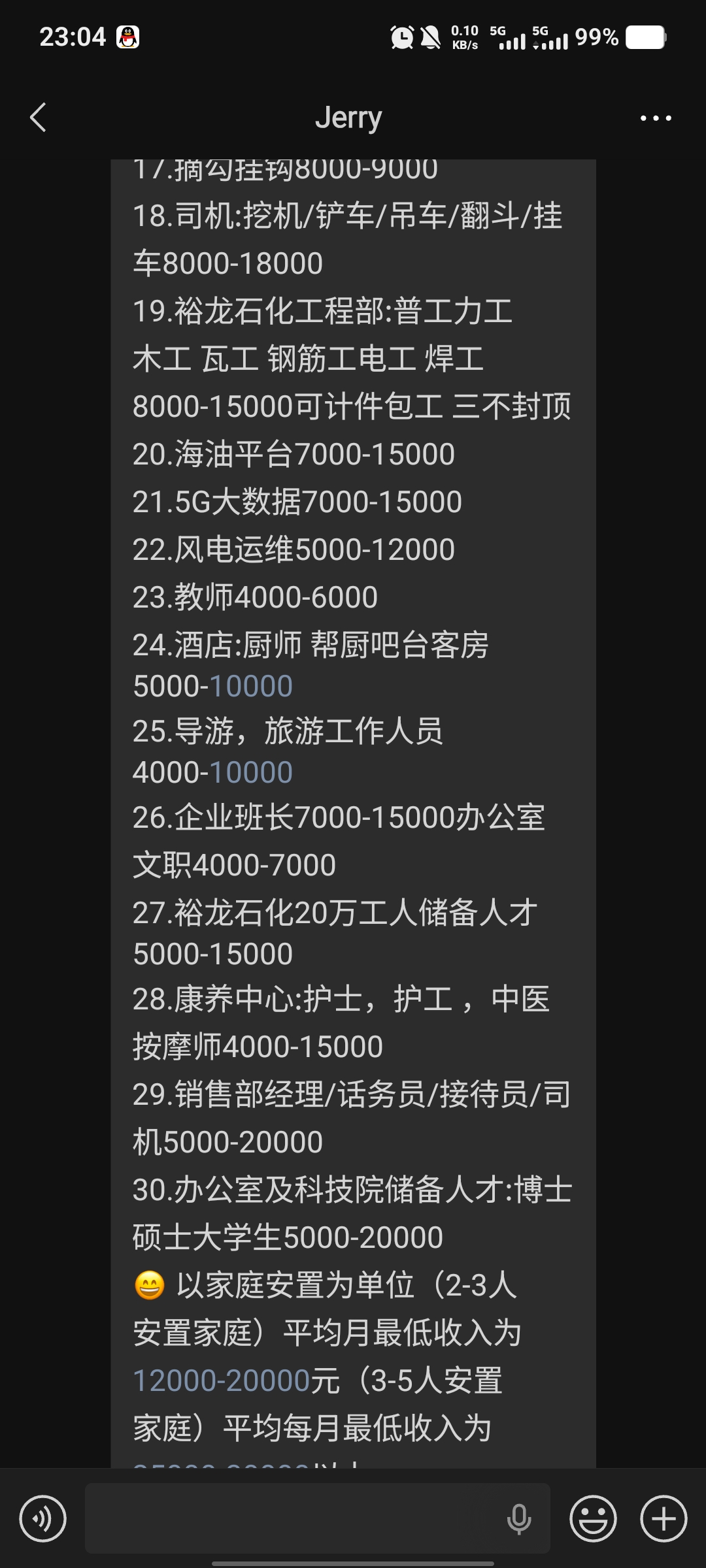The image size is (706, 1568).
Task: Go back from the Jerry chat
Action: point(39,118)
